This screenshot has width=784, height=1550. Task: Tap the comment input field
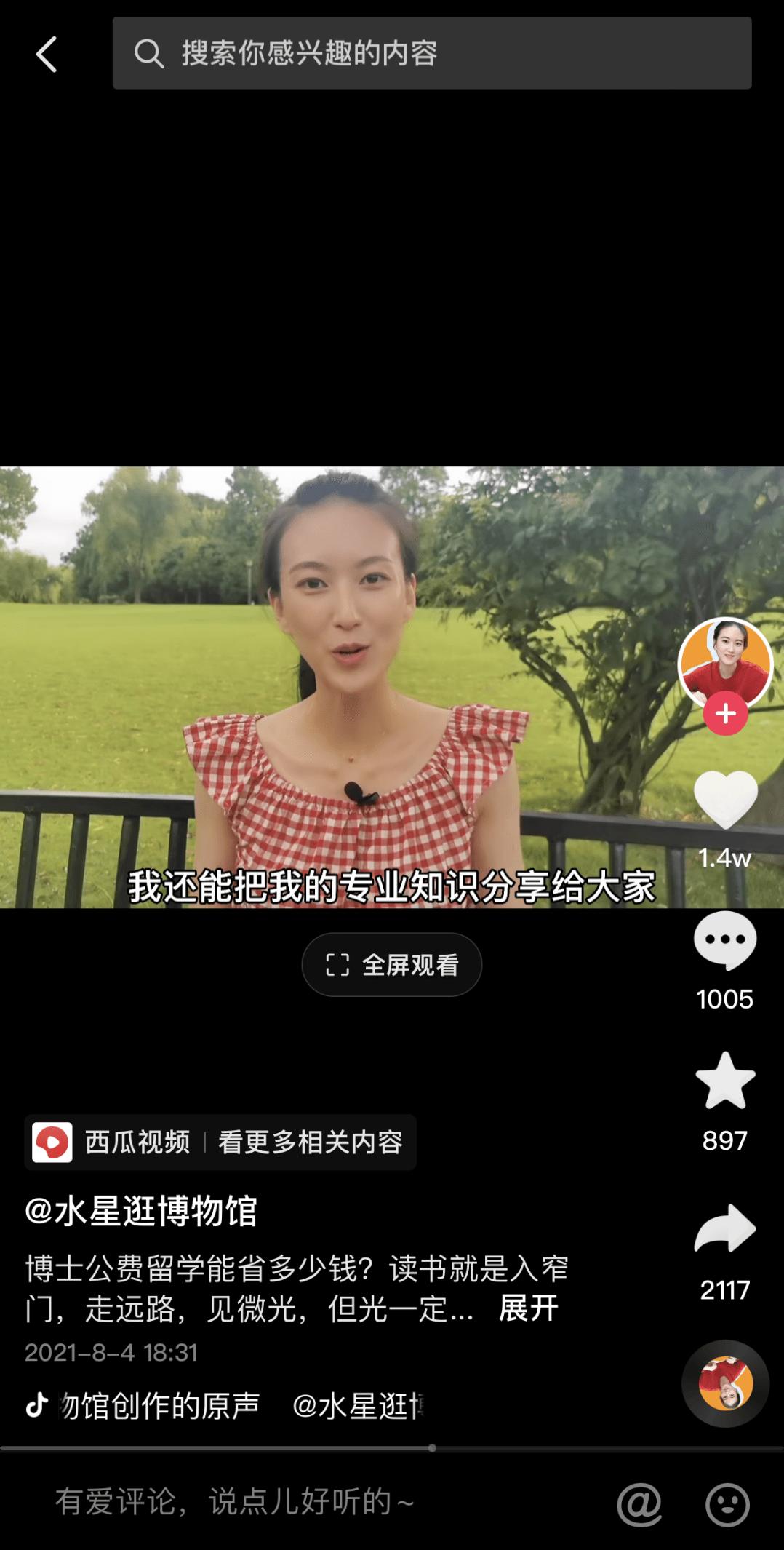point(291,1502)
